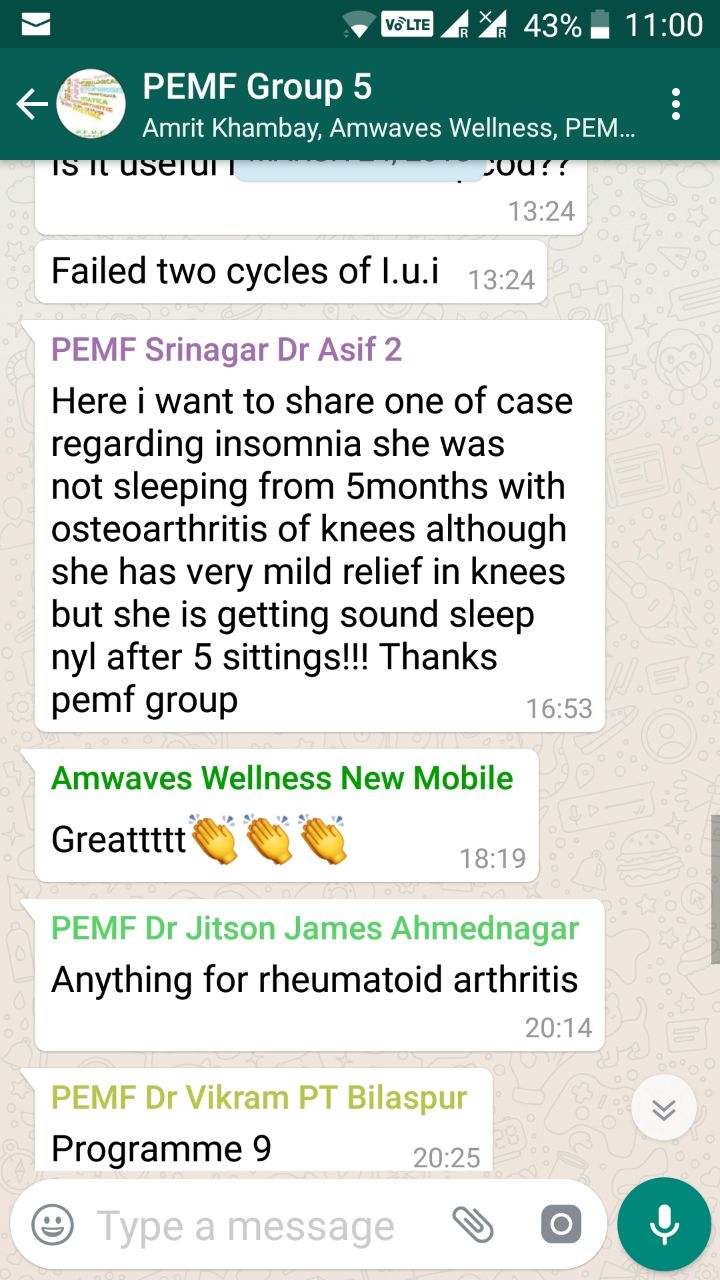Jump to latest messages with down chevrons
Screen dimensions: 720x1280
coord(664,1108)
